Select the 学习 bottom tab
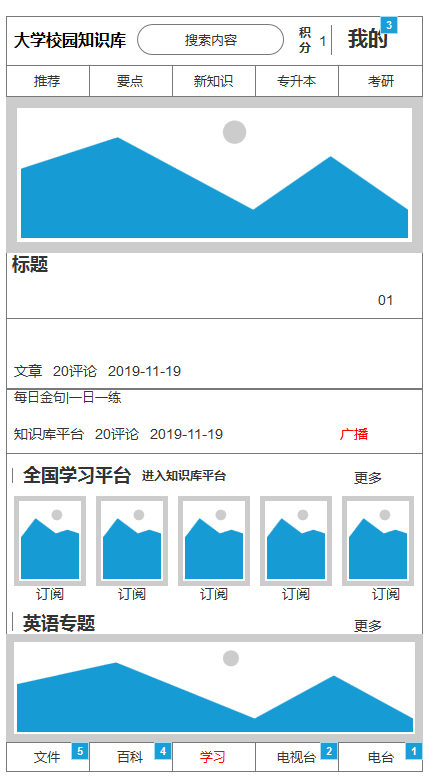 [214, 757]
